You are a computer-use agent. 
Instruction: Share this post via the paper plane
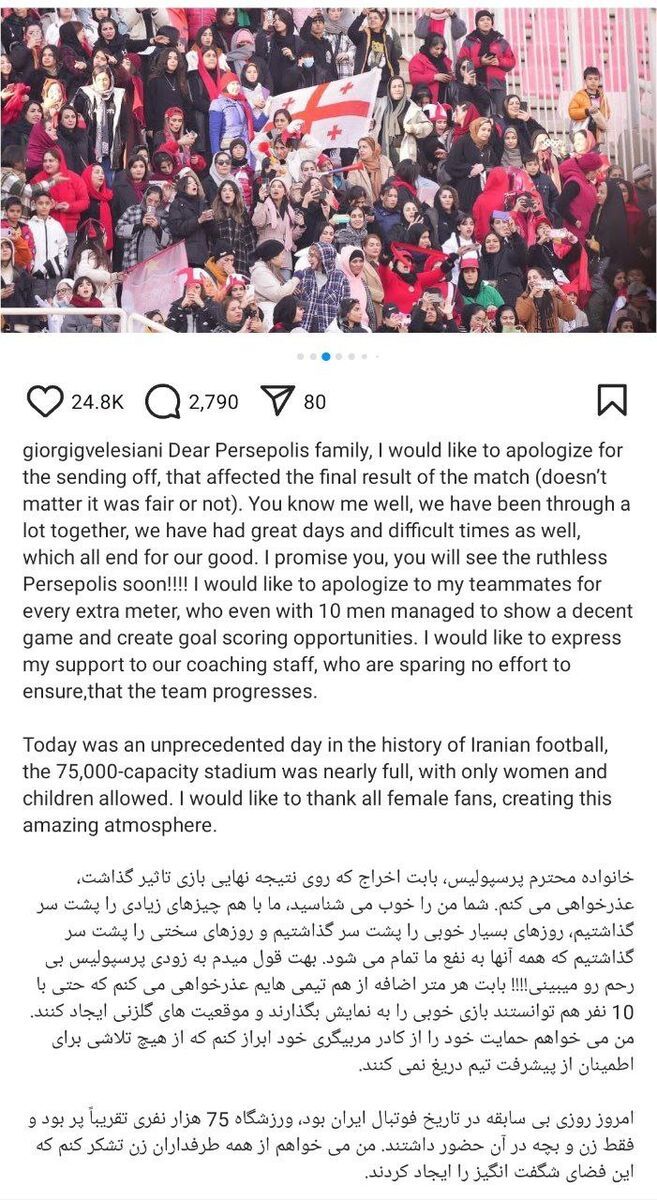pyautogui.click(x=277, y=400)
